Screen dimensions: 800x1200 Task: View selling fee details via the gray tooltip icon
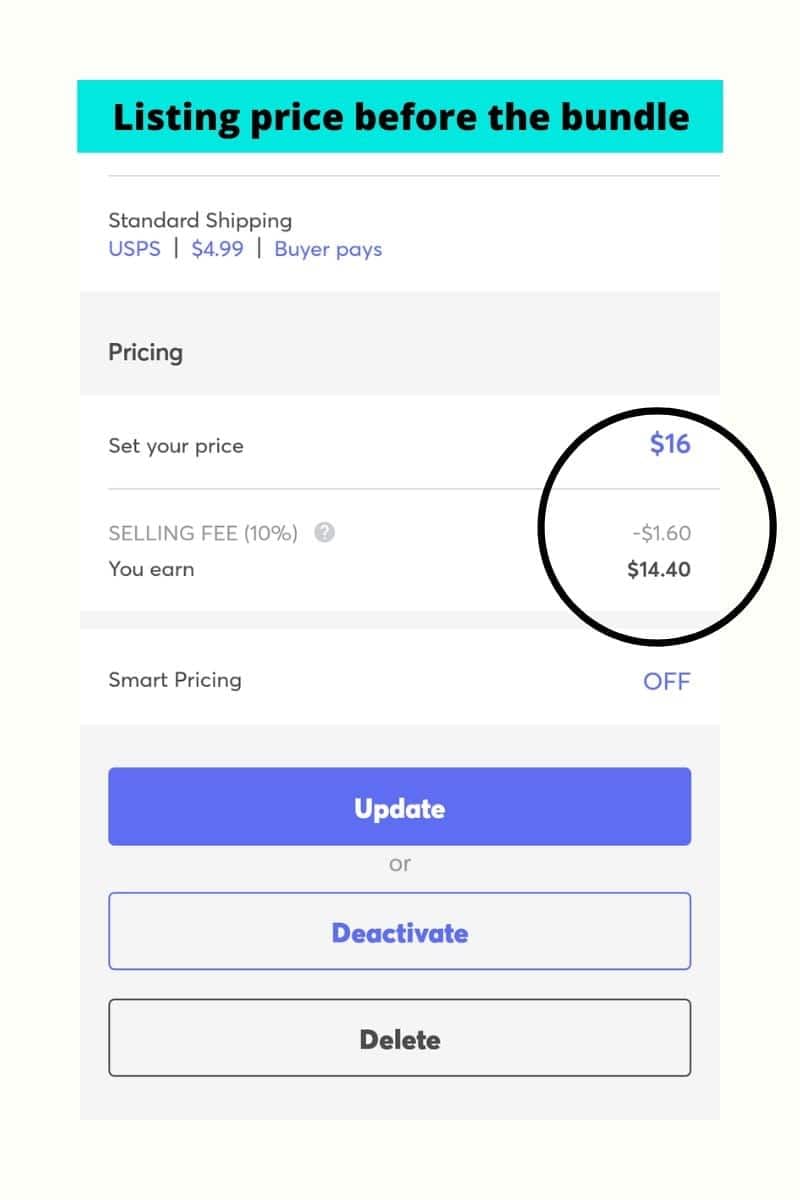(323, 533)
